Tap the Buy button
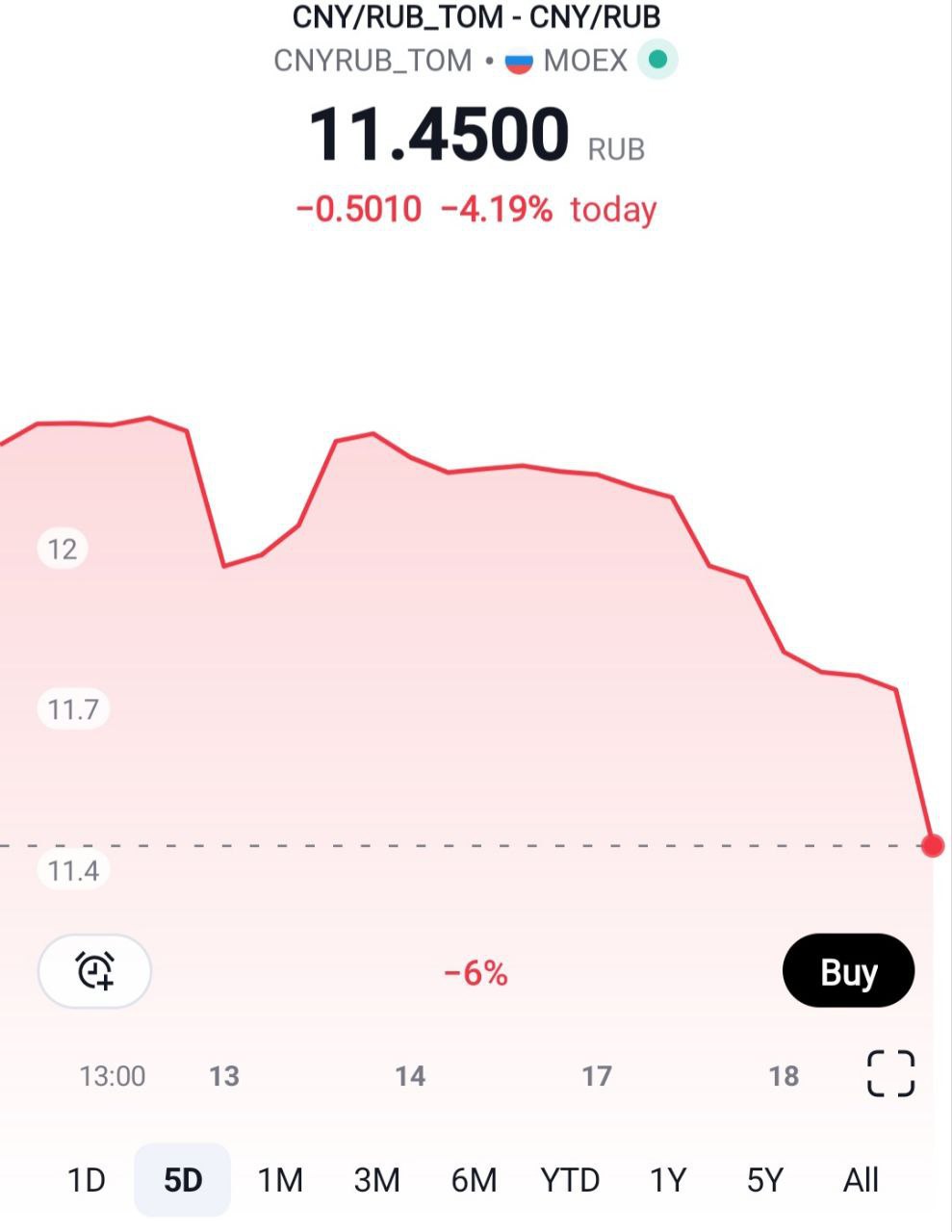 click(848, 971)
